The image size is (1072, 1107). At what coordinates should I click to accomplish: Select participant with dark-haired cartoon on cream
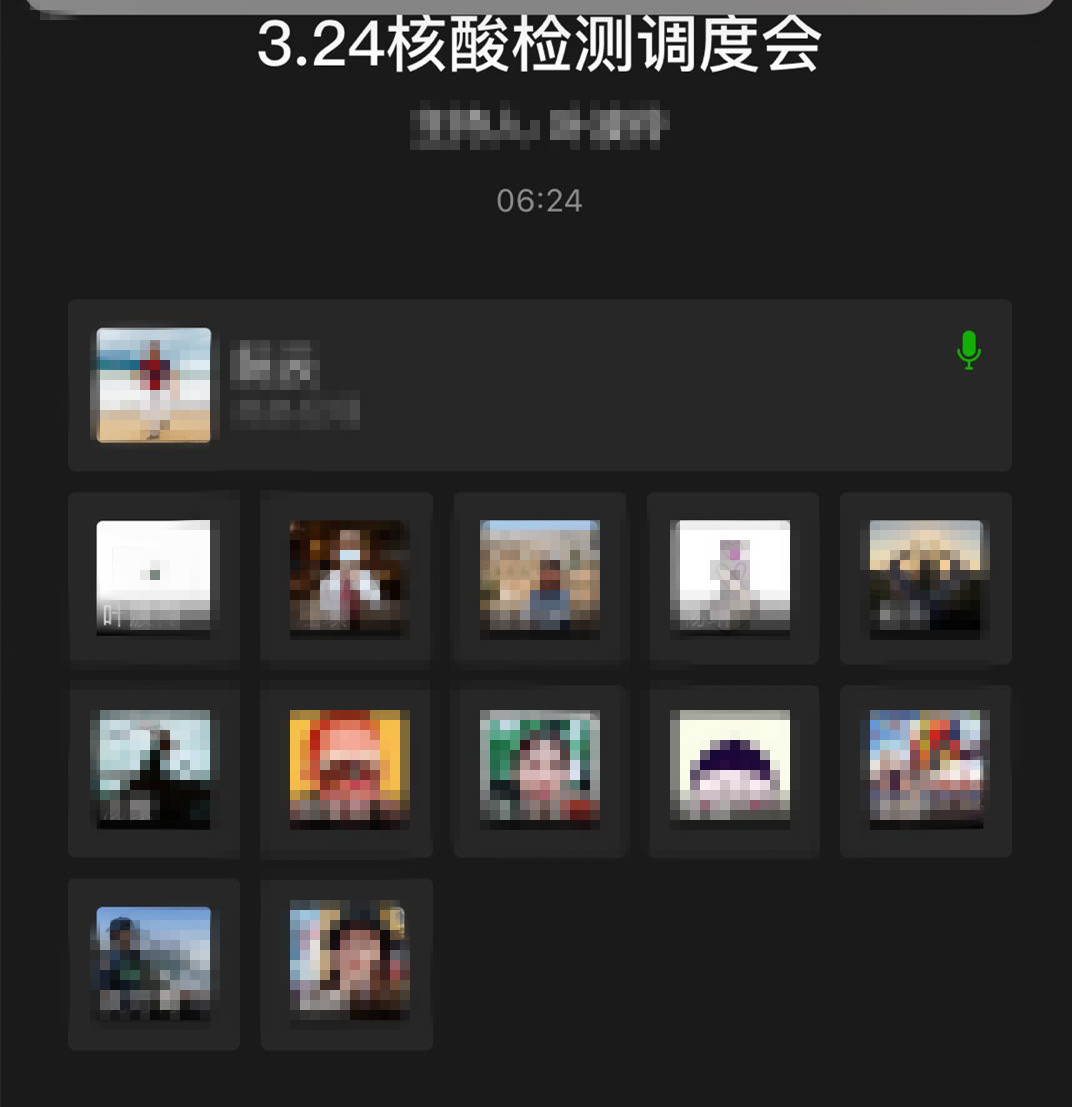pos(733,769)
